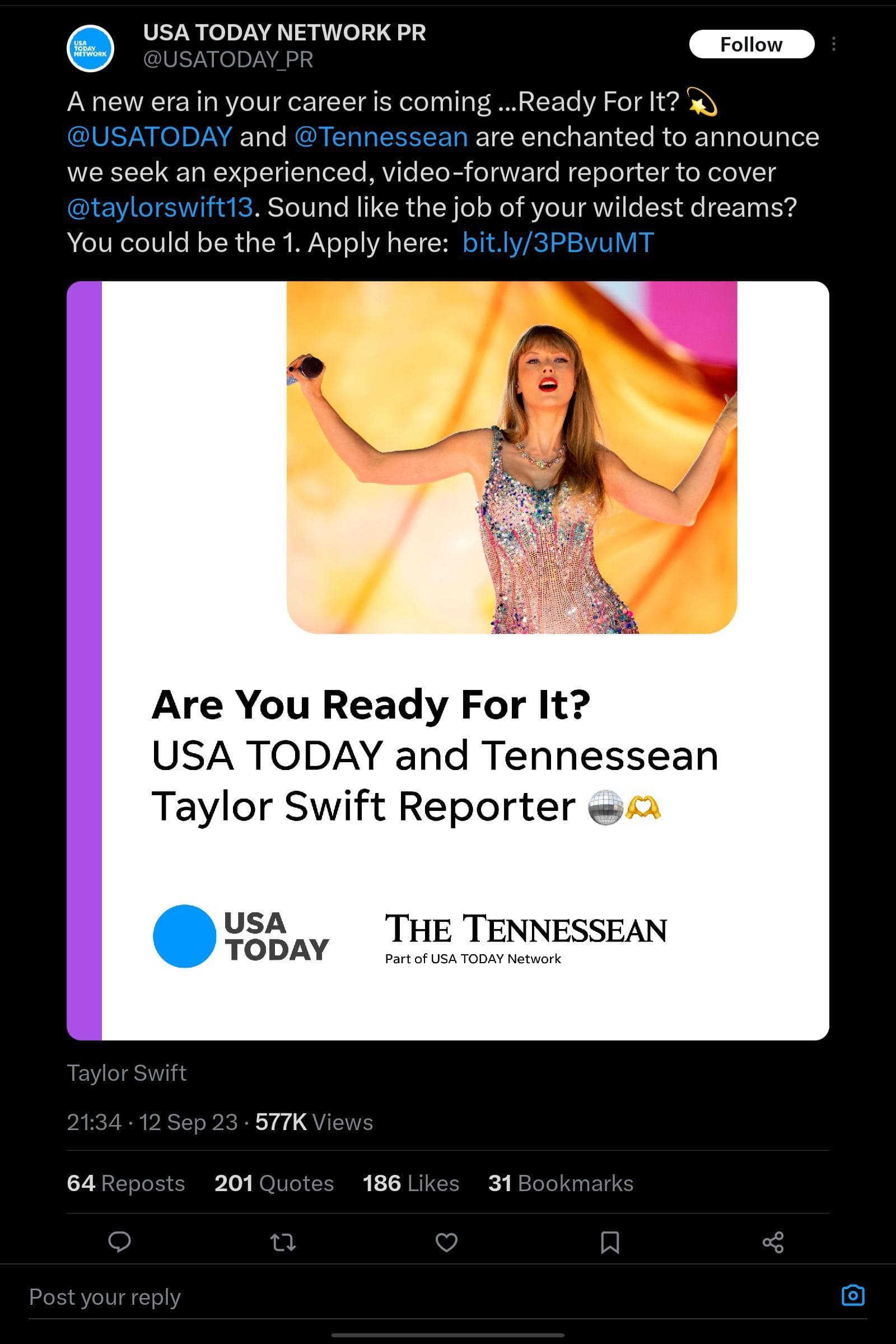Open the Taylor Swift Reporter link card

447,660
